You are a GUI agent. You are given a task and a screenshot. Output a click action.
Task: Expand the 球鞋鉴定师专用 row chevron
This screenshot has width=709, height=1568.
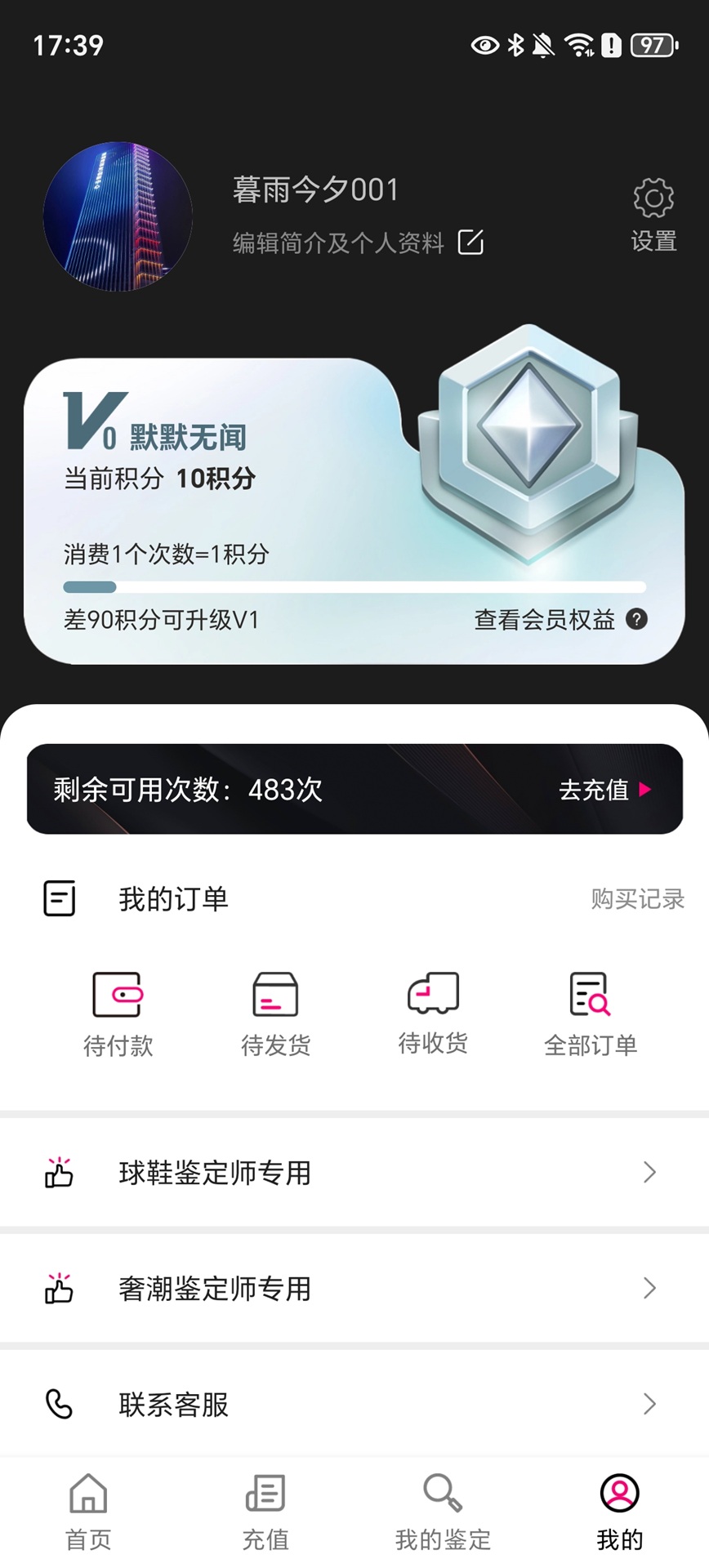[x=649, y=1173]
